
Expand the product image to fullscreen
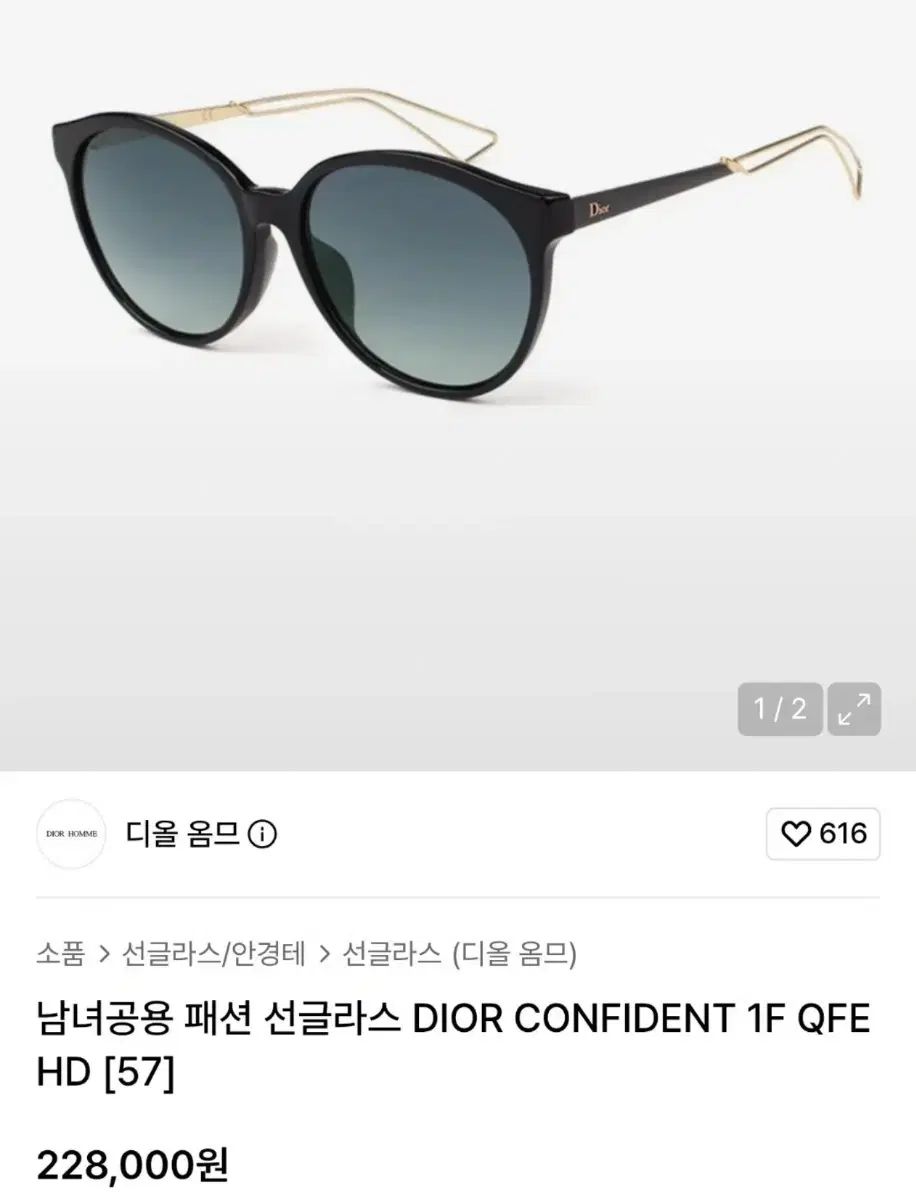tap(854, 709)
